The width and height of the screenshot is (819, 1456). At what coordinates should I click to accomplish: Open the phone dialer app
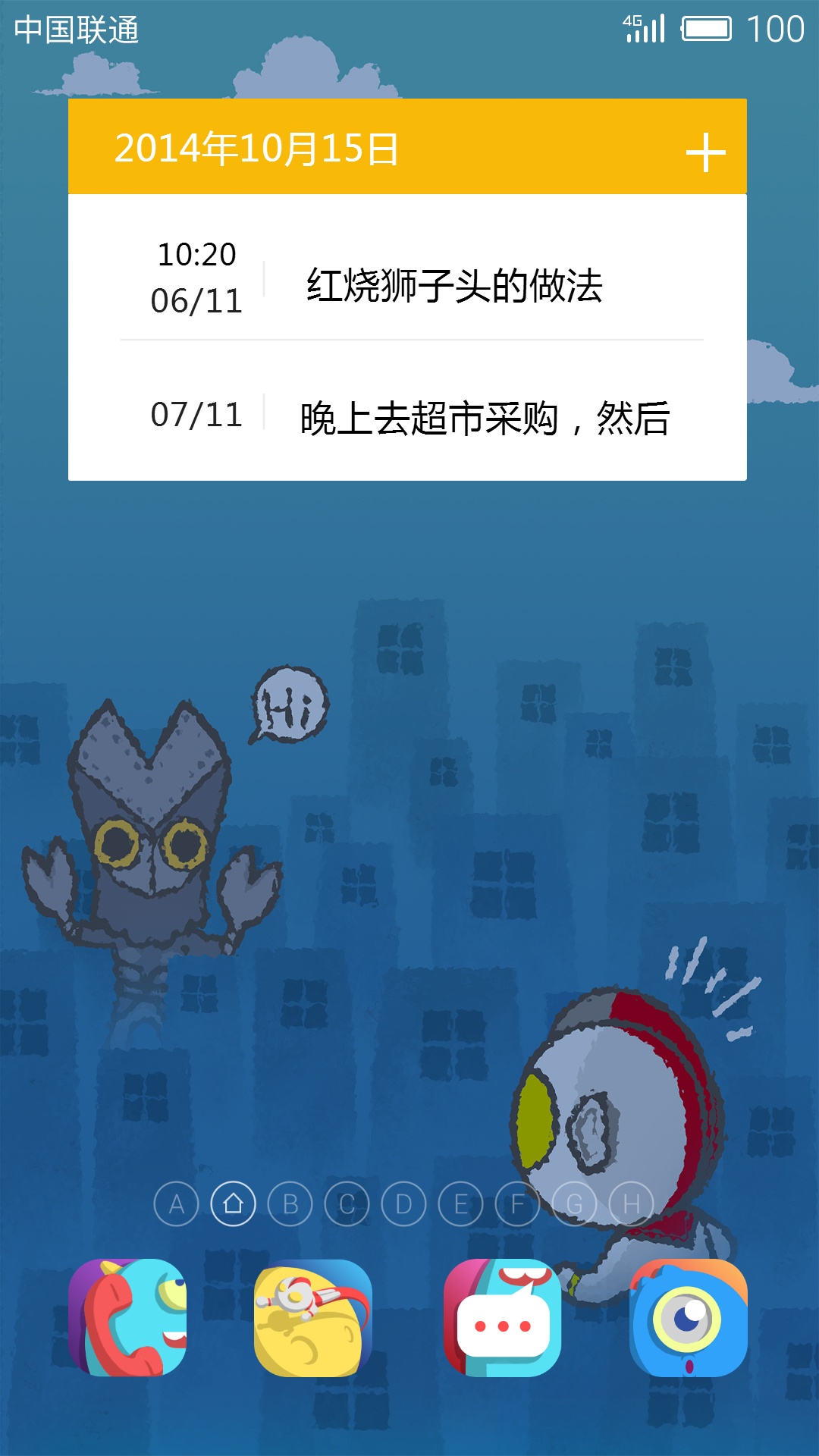(127, 1318)
